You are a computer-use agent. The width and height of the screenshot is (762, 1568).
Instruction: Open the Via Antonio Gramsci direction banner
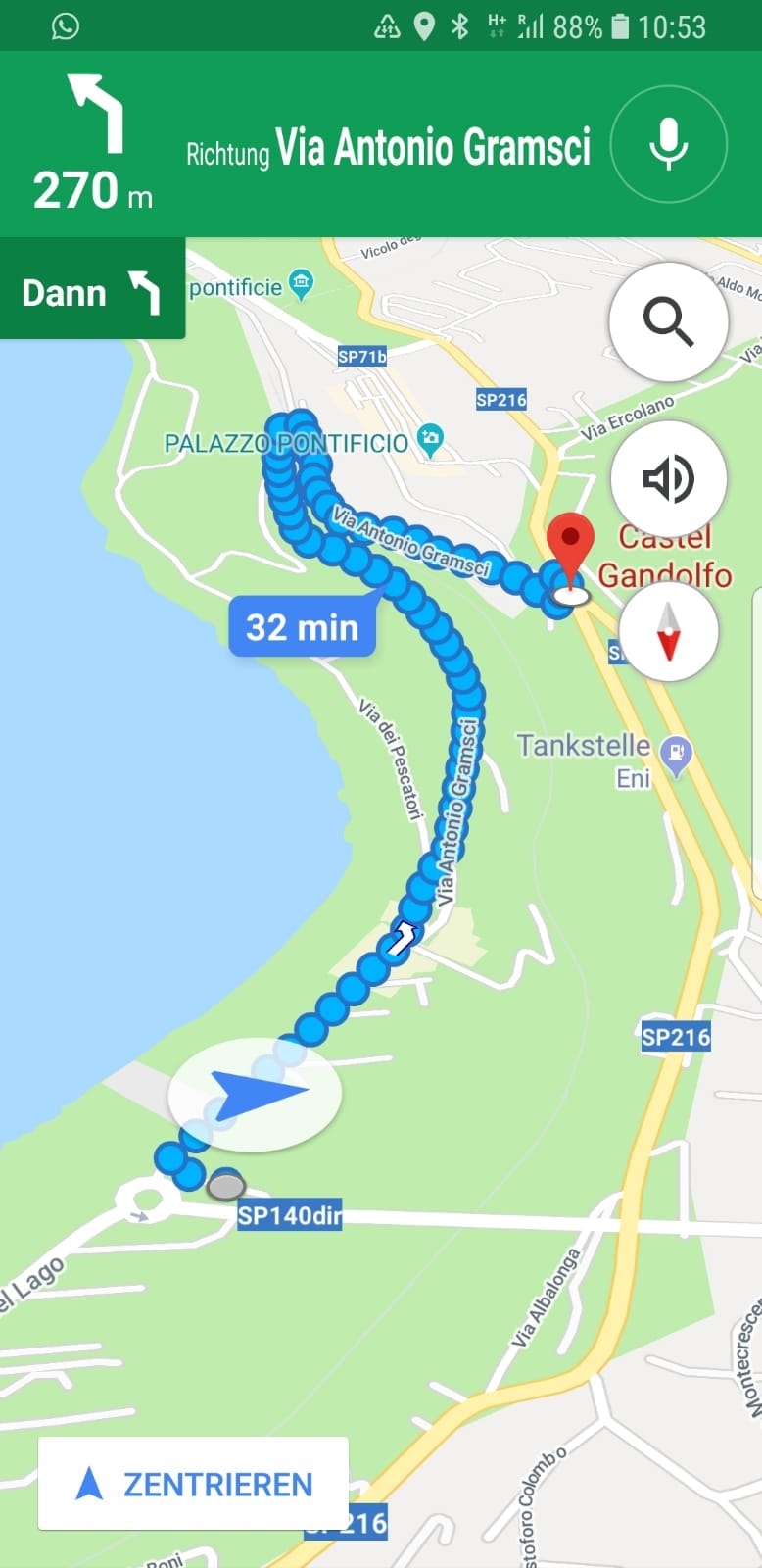pyautogui.click(x=388, y=147)
